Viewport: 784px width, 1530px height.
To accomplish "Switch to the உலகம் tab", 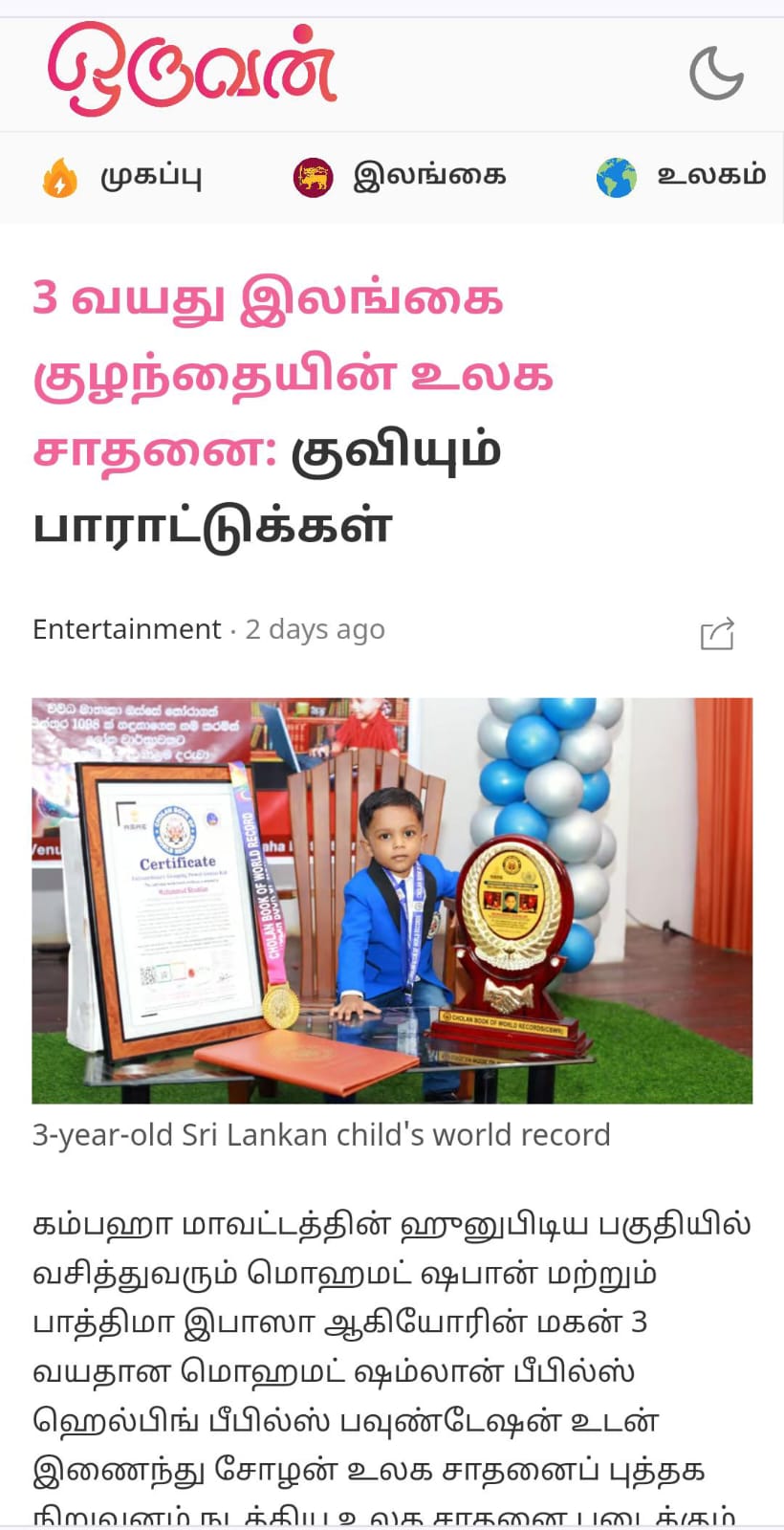I will click(681, 177).
